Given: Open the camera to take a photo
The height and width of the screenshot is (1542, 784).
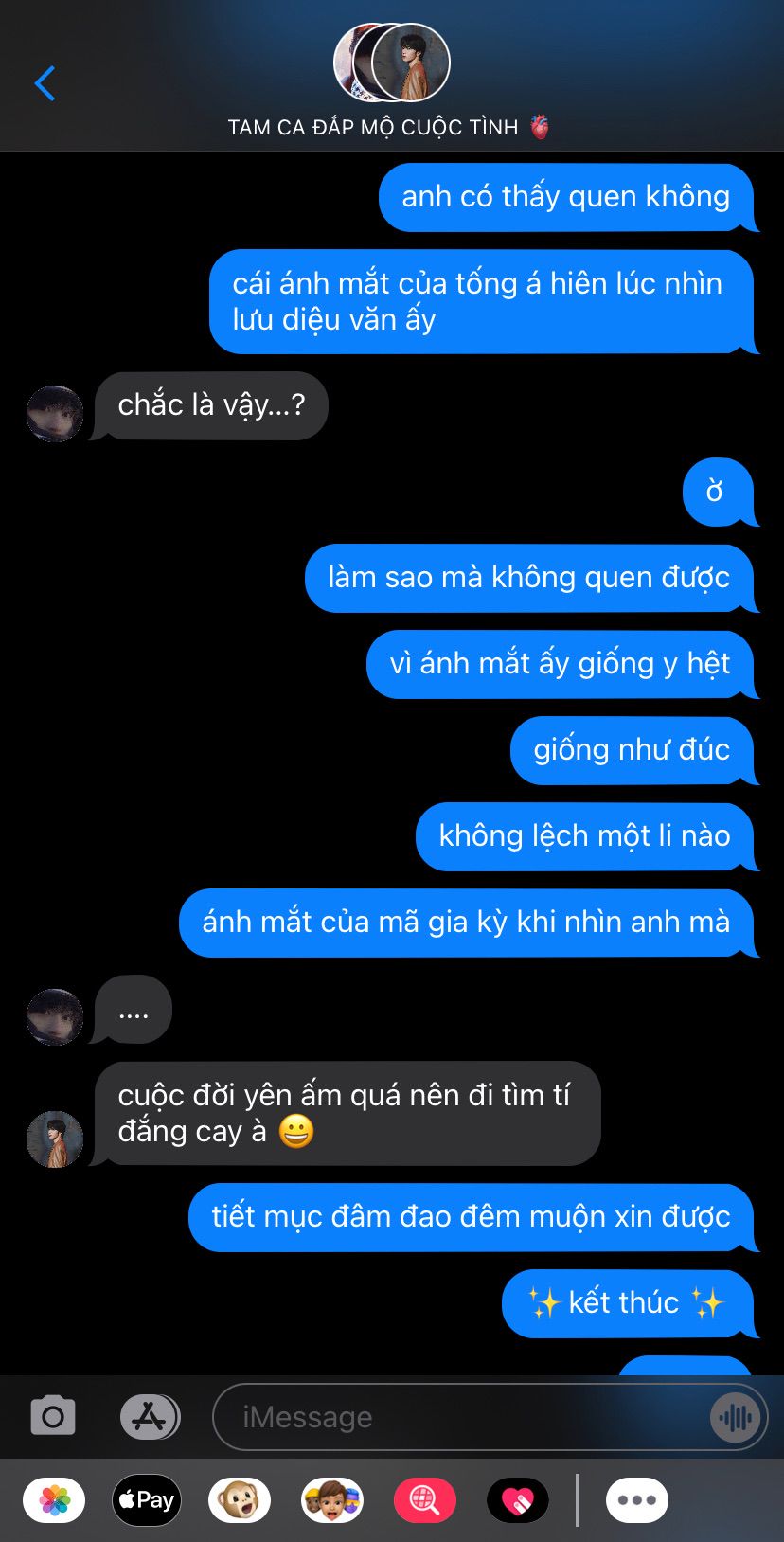Looking at the screenshot, I should 53,1417.
